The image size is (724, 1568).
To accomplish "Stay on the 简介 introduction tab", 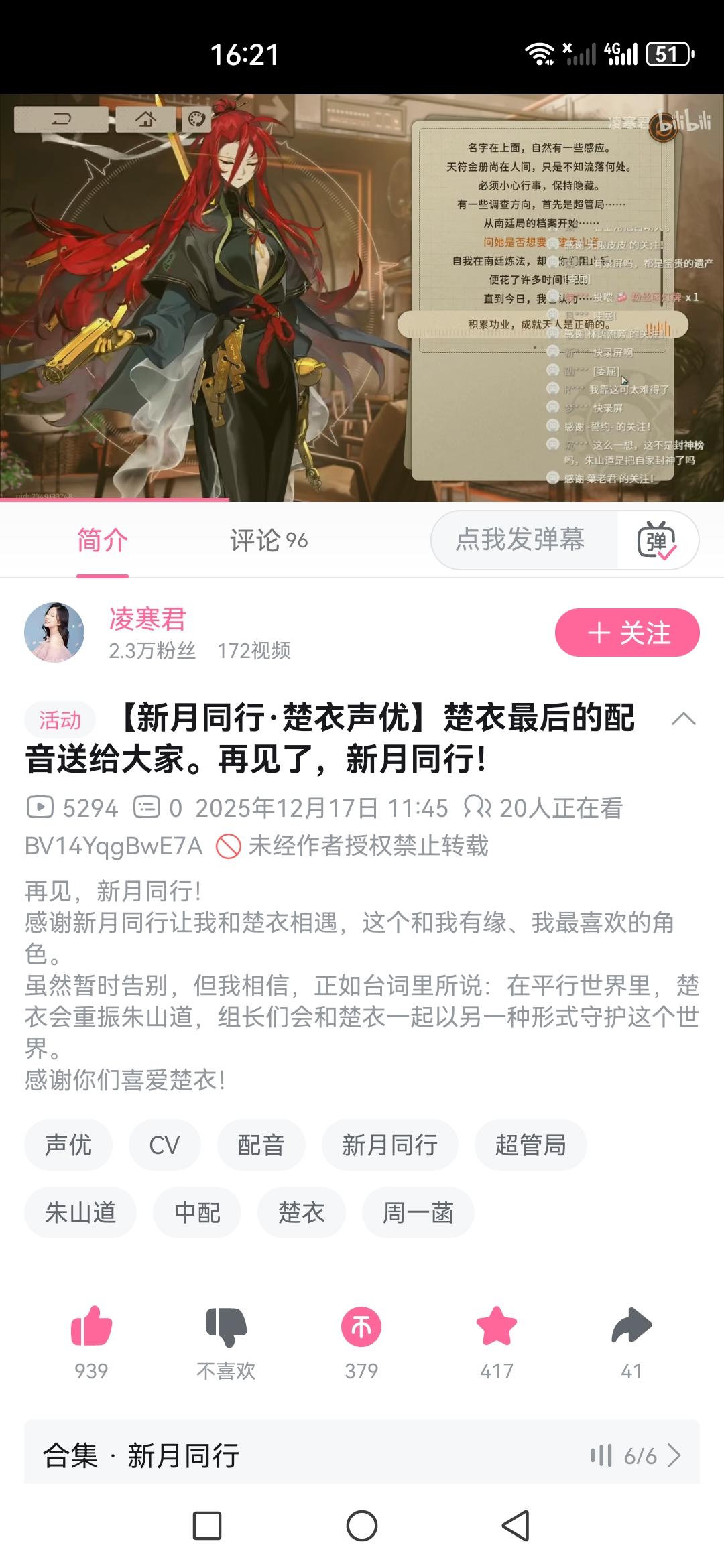I will (x=101, y=540).
